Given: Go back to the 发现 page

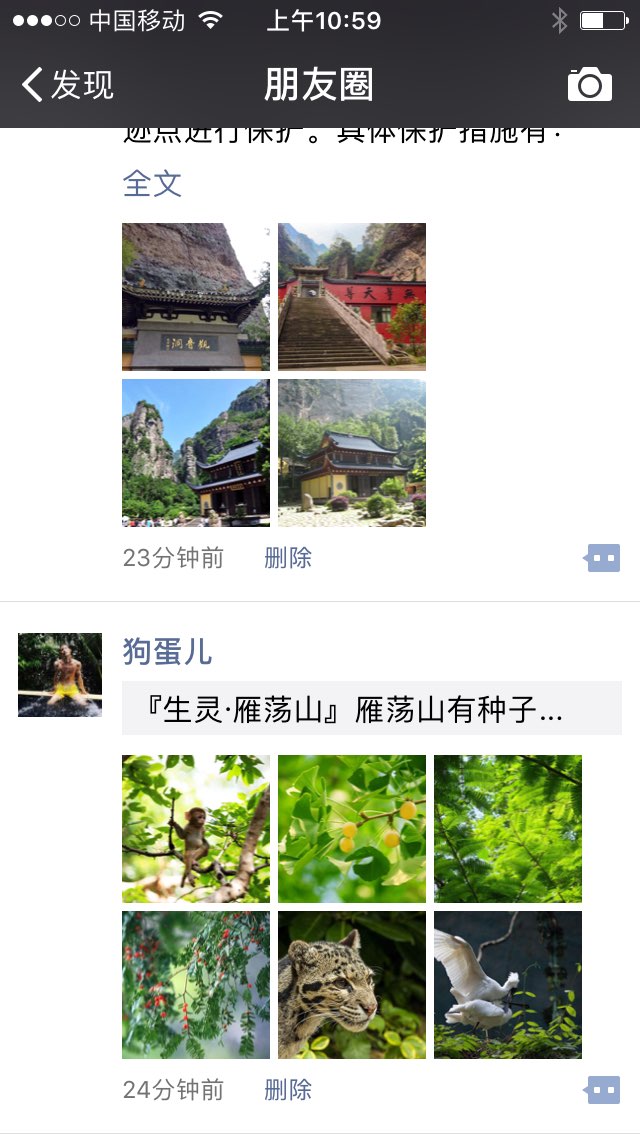Looking at the screenshot, I should click(x=68, y=85).
